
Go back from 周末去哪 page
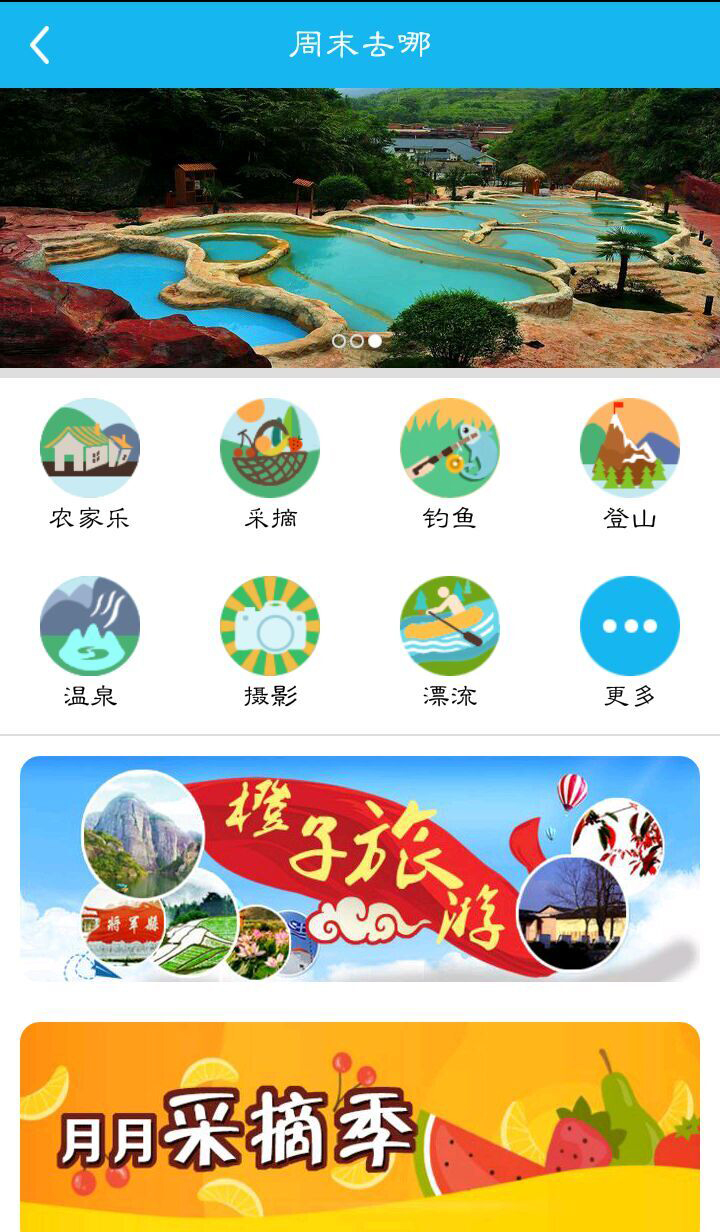[40, 45]
